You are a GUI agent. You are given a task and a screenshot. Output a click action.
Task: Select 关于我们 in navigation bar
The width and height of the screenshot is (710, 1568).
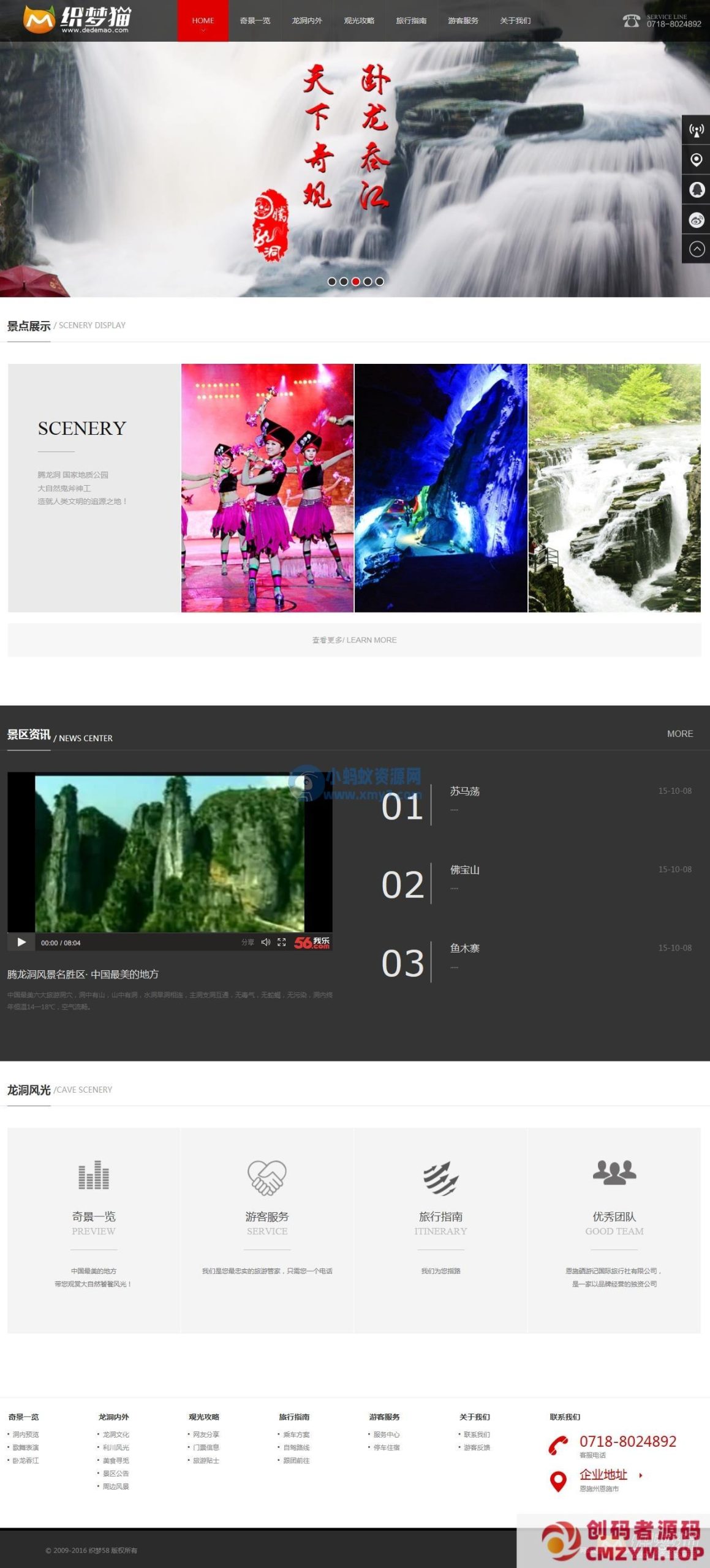pyautogui.click(x=515, y=21)
